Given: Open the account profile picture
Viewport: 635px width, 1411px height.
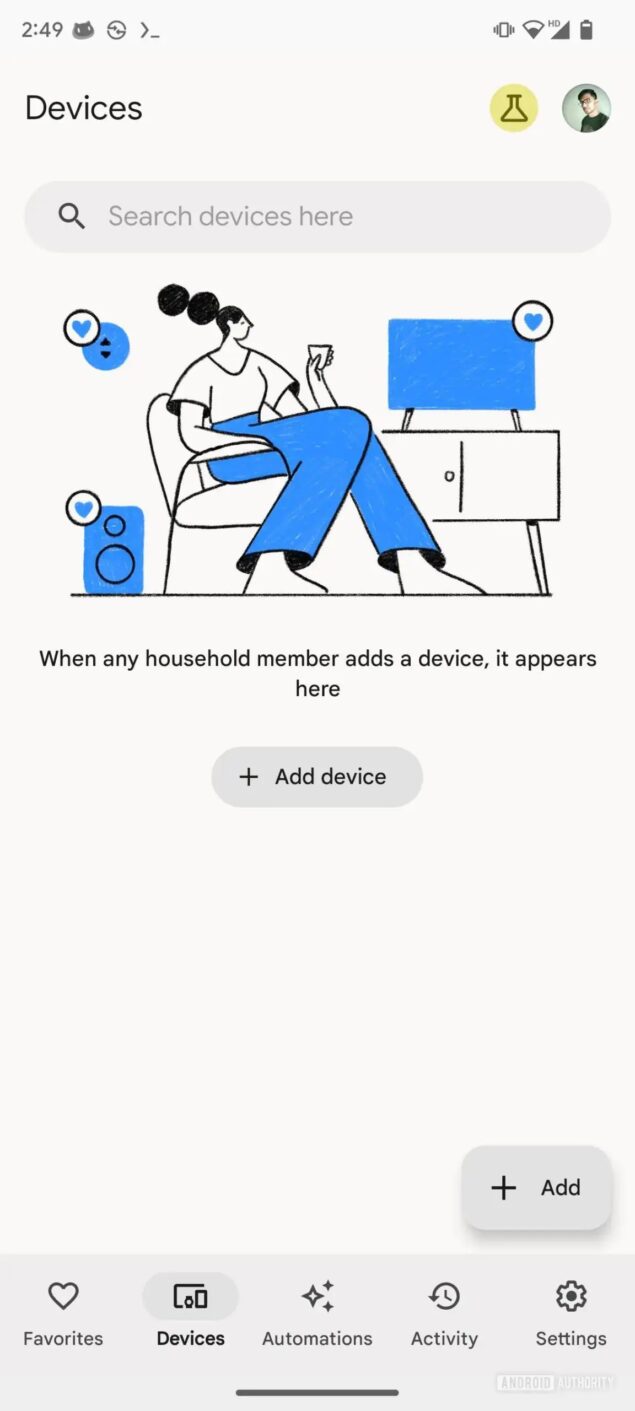Looking at the screenshot, I should point(586,109).
